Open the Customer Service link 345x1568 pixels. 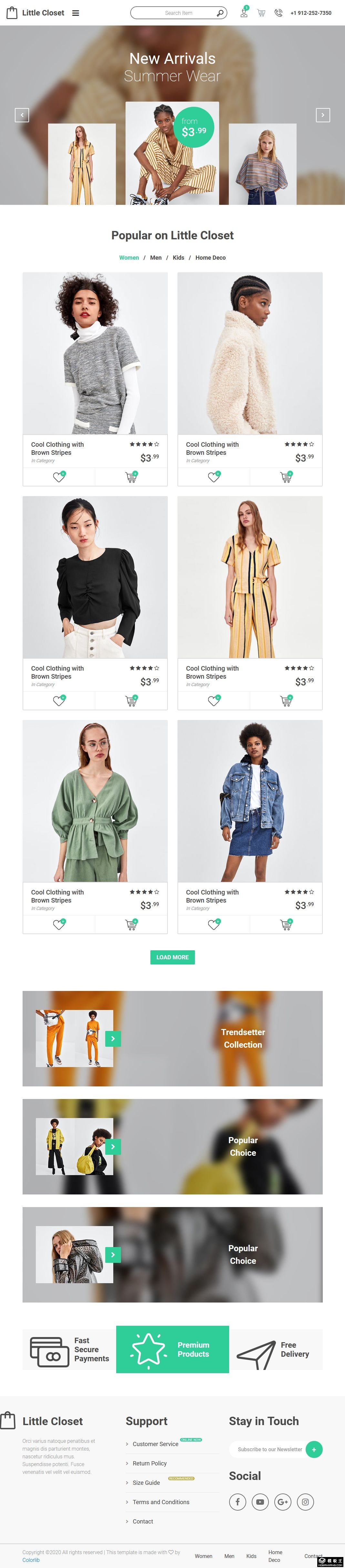point(156,1444)
